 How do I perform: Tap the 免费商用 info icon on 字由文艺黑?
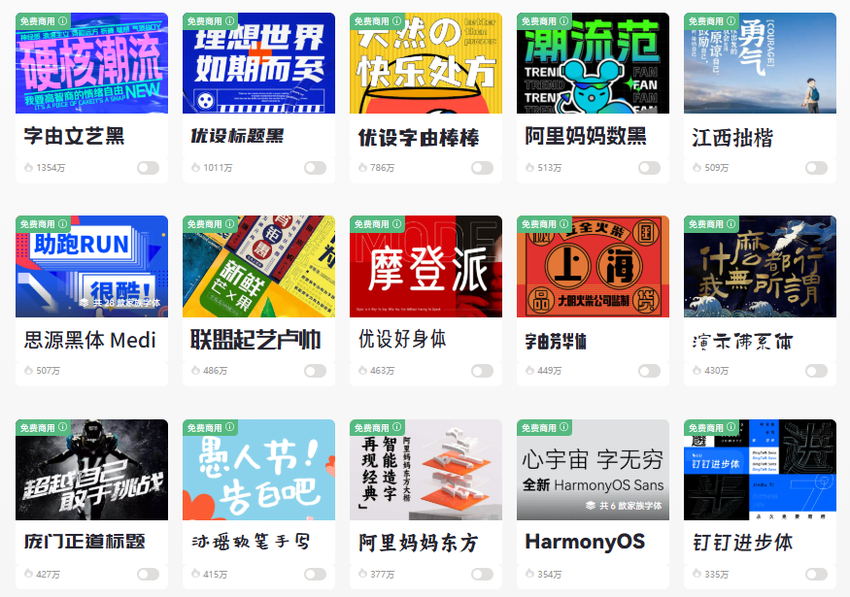pyautogui.click(x=63, y=20)
